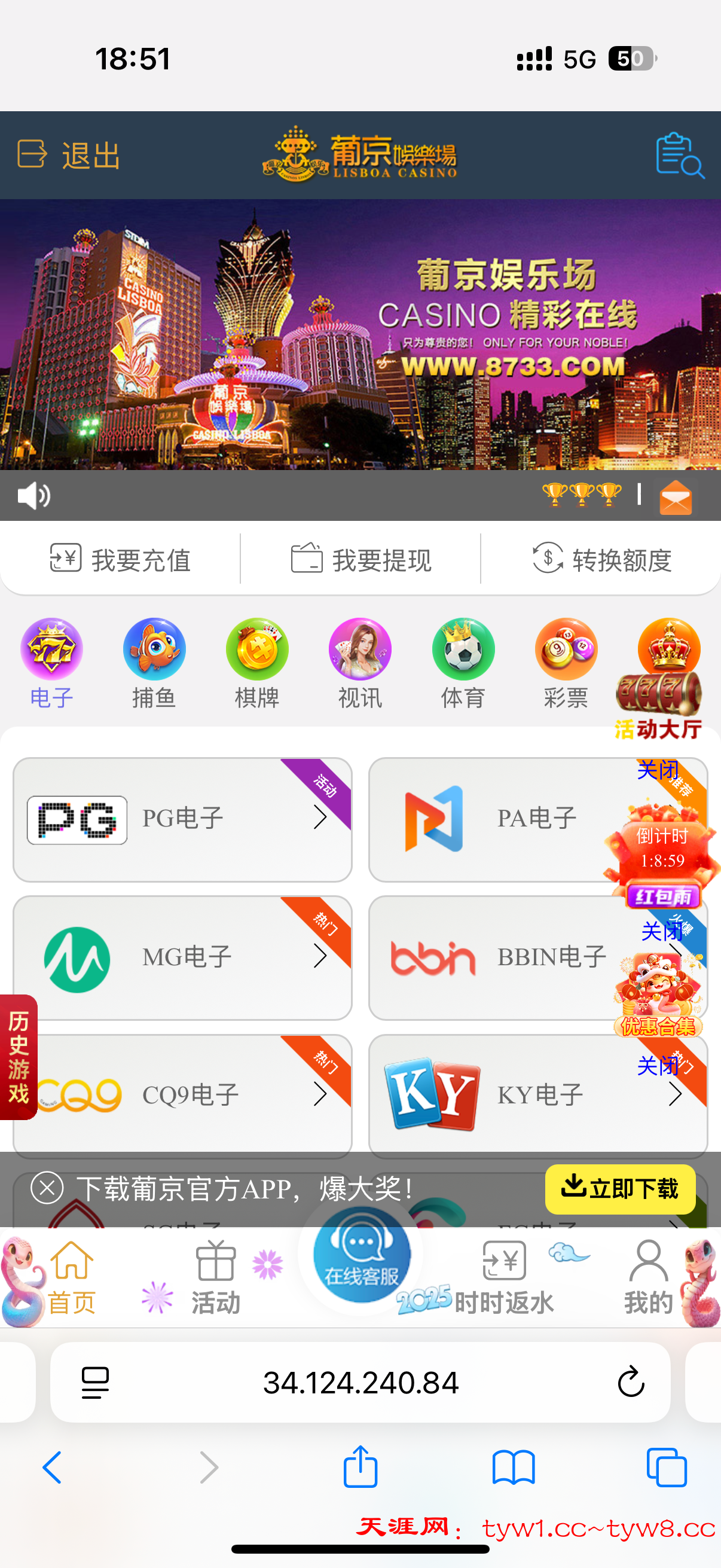Open the PG电子 game card
Viewport: 721px width, 1568px height.
pyautogui.click(x=182, y=819)
